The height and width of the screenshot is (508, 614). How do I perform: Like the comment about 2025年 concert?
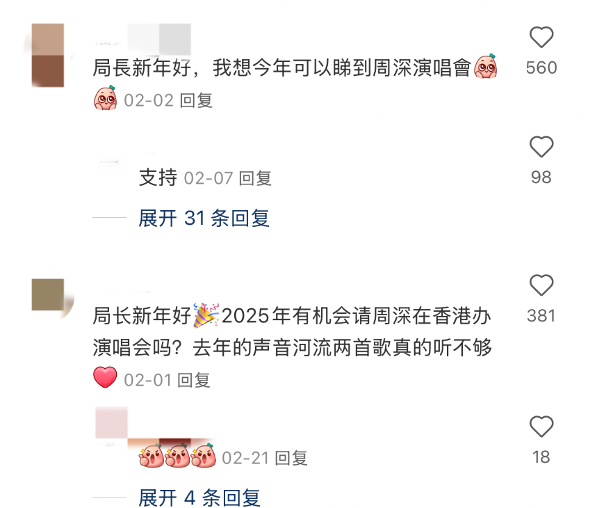[541, 285]
